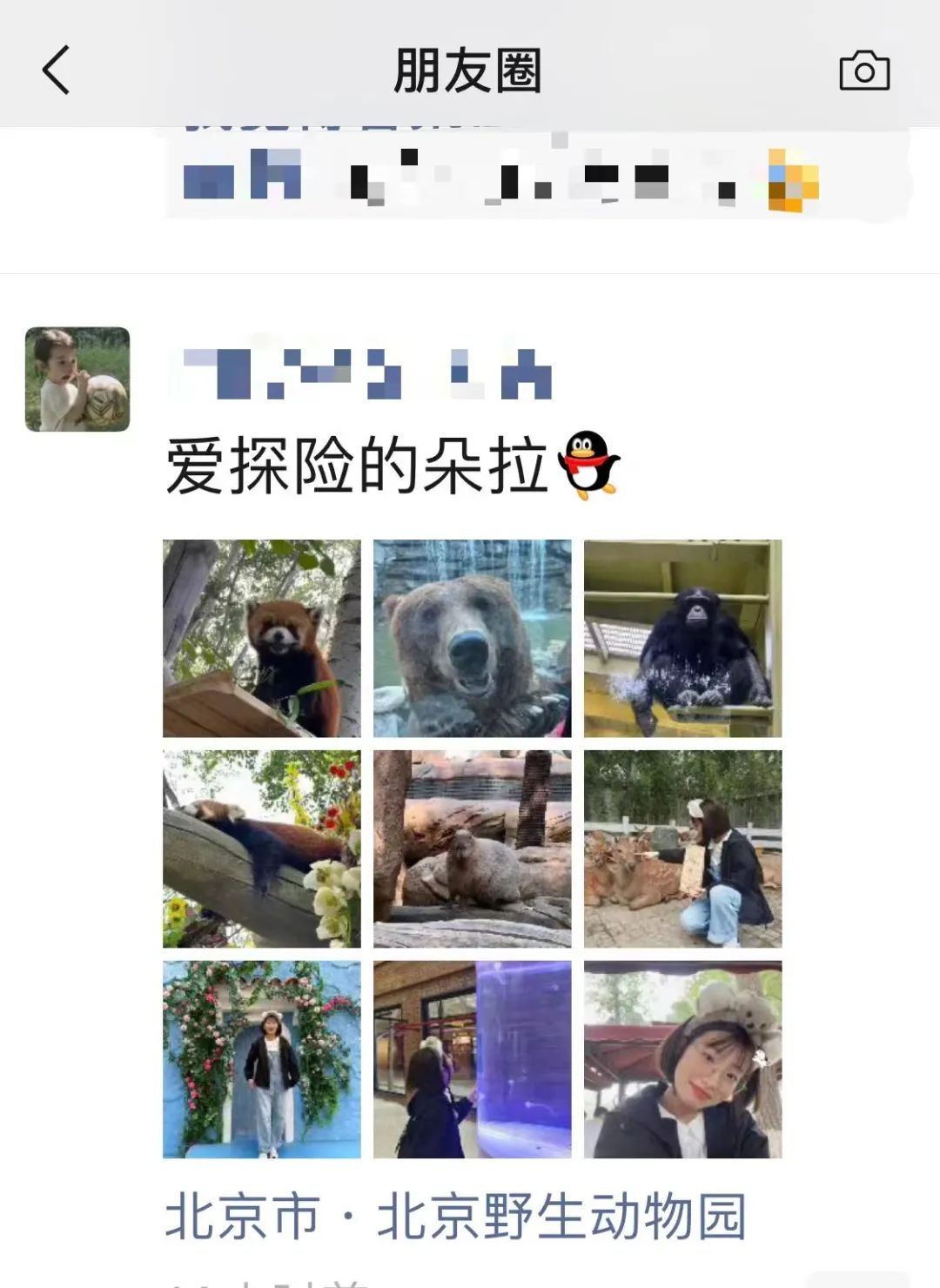Screen dimensions: 940x1288
Task: Open the girl feeding deer photo
Action: tap(682, 849)
